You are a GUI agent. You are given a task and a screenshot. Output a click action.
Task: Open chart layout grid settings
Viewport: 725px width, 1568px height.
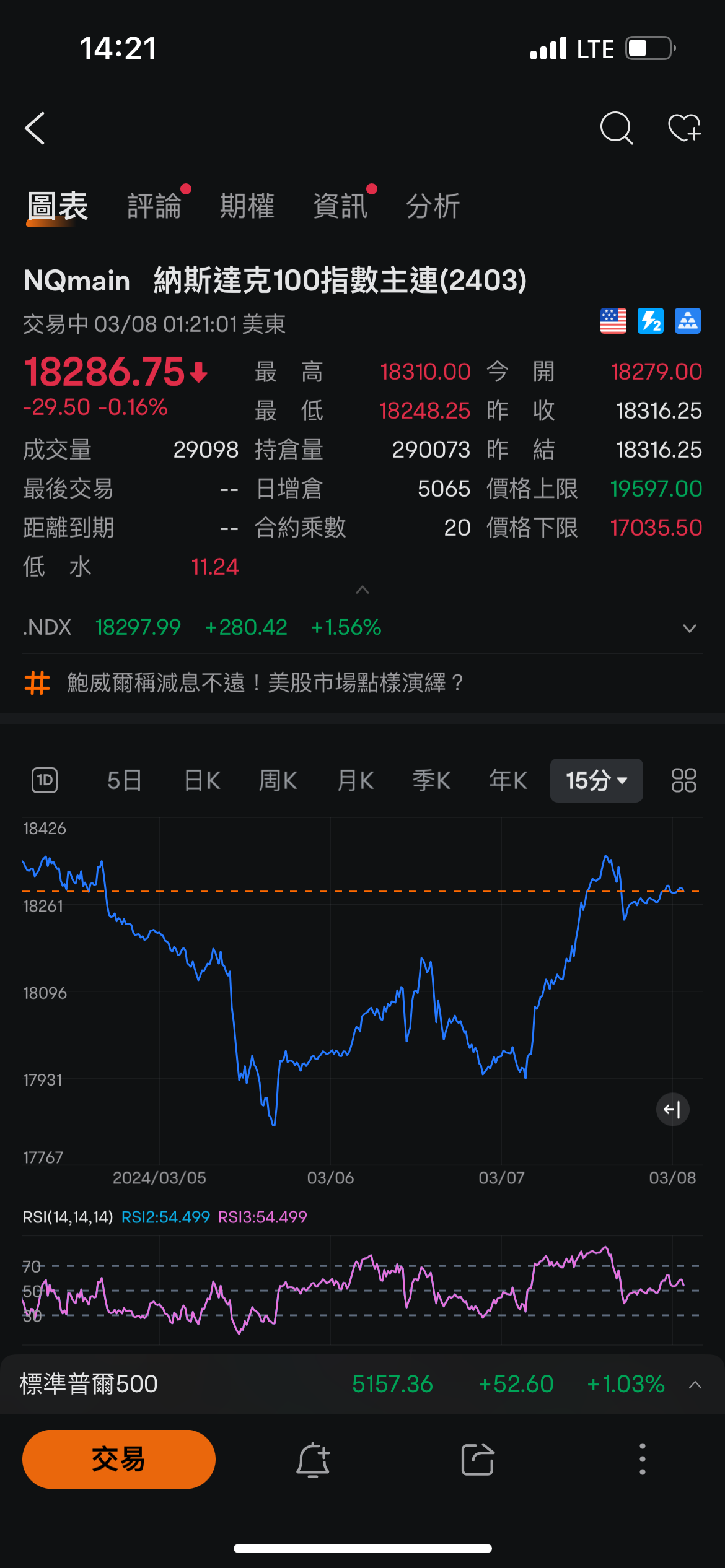pos(684,780)
